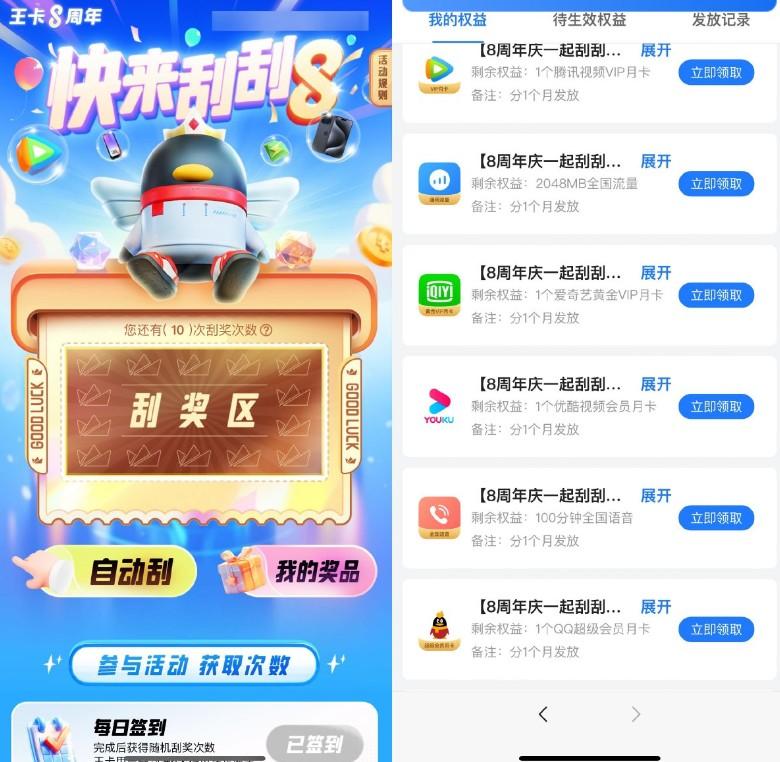Open the help icon beside 刮奖次数

click(266, 330)
